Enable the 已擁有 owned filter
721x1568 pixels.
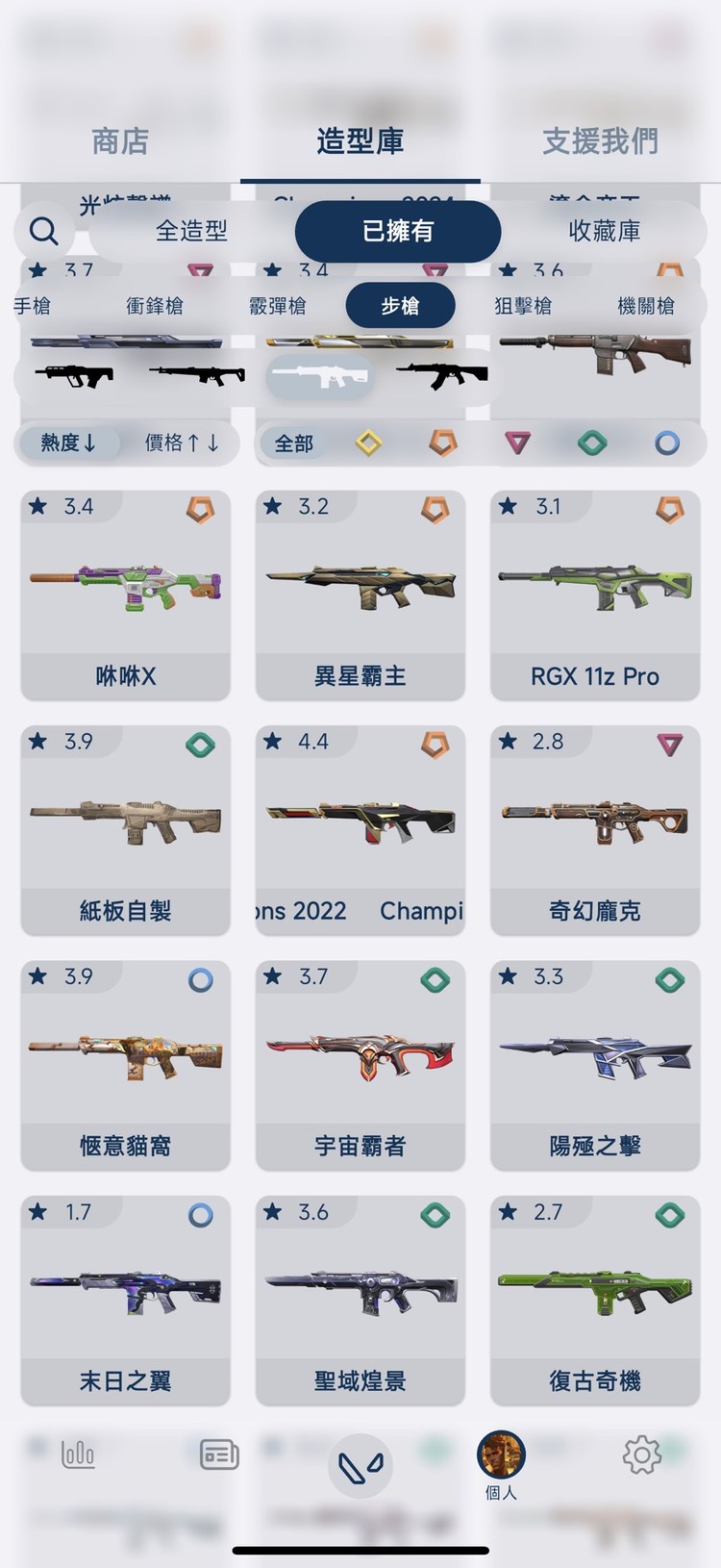click(x=398, y=232)
